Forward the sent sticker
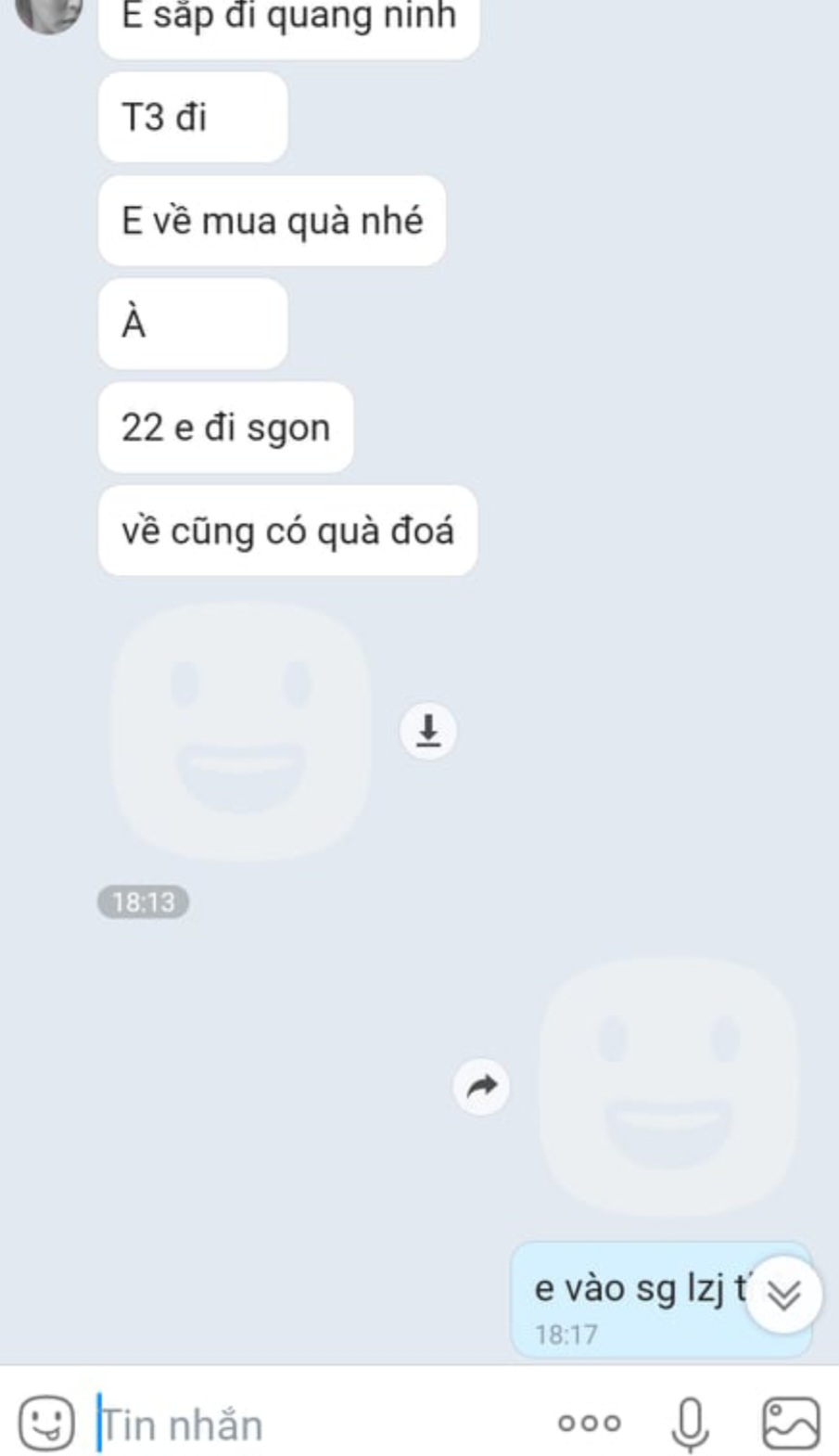Screen dimensions: 839x1456 pos(481,1086)
